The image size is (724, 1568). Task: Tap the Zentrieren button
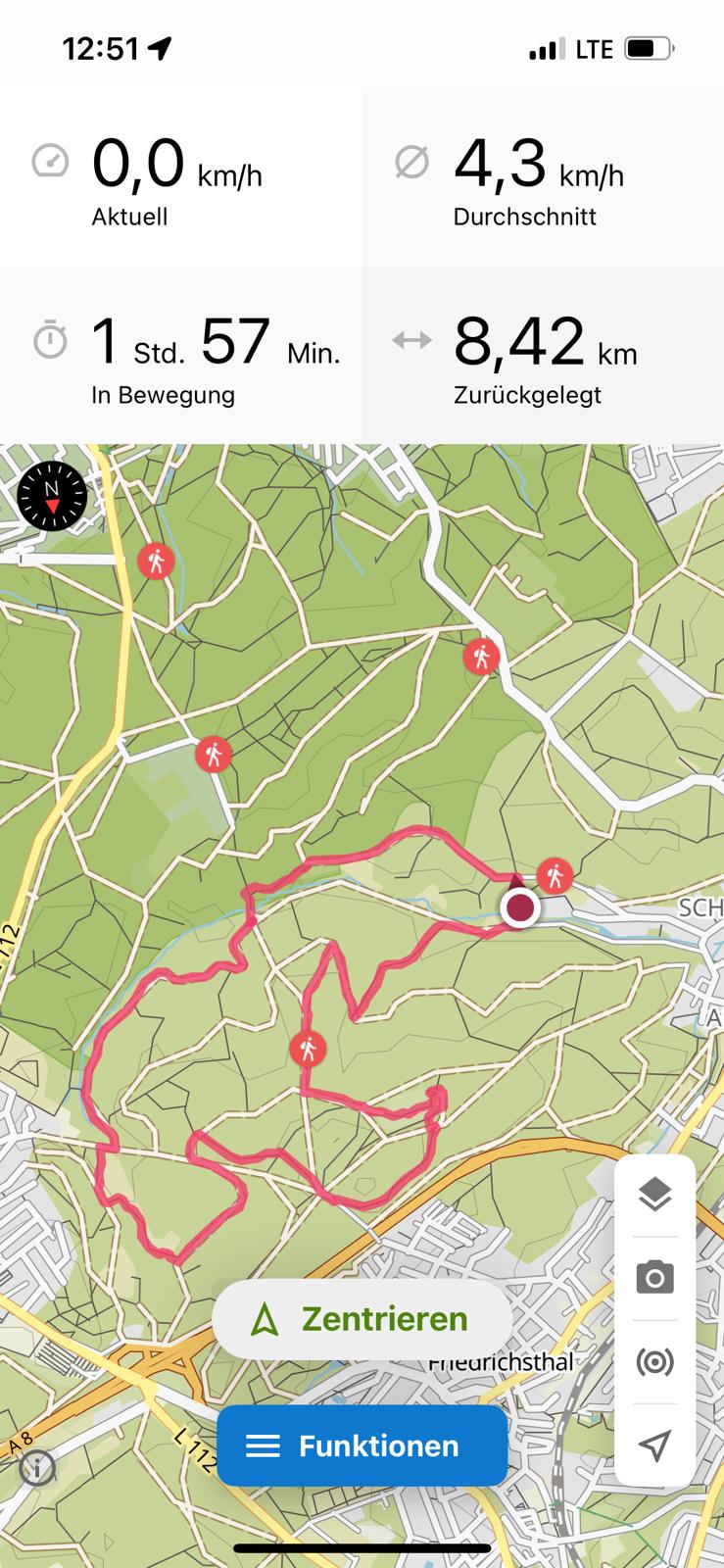(x=362, y=1319)
